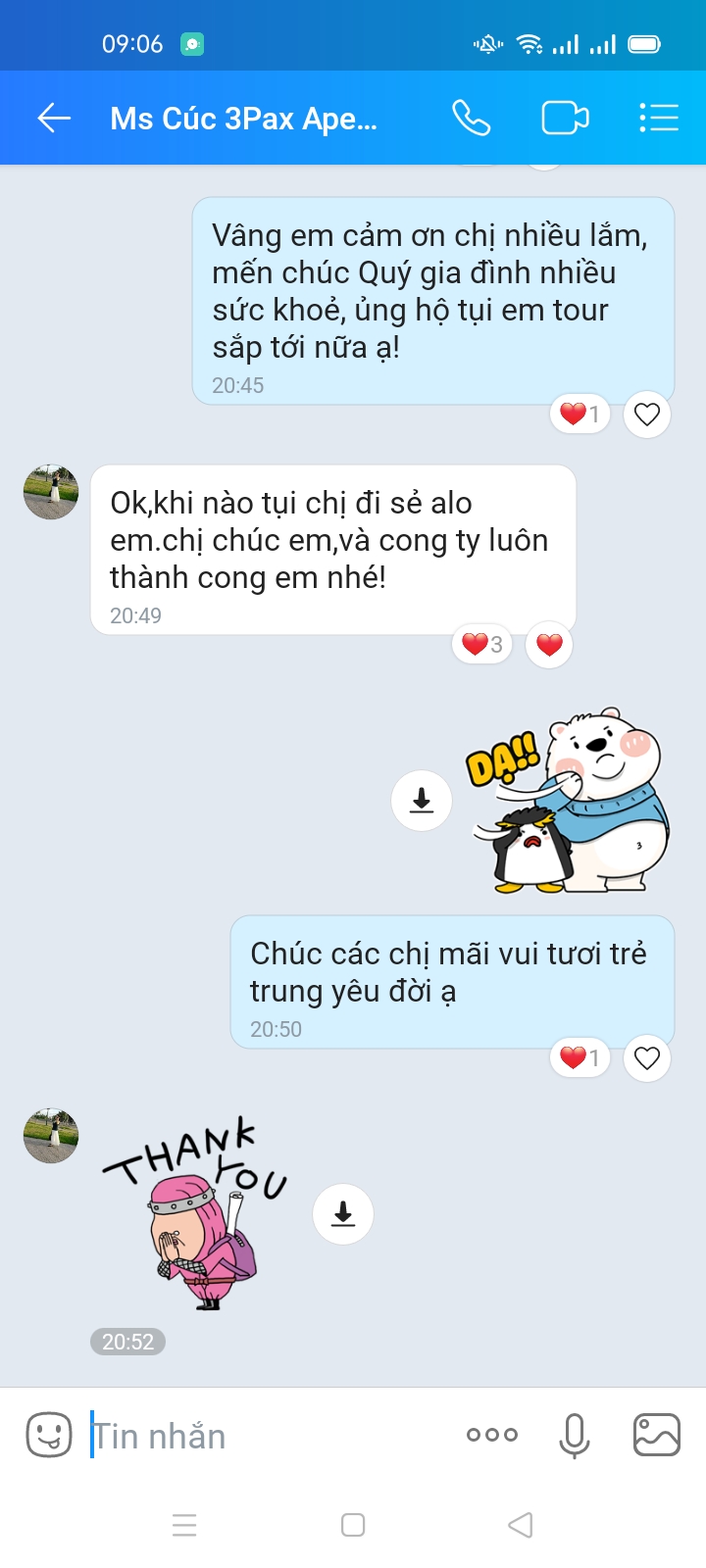The width and height of the screenshot is (706, 1568).
Task: Go to the phone home screen
Action: click(x=353, y=1525)
